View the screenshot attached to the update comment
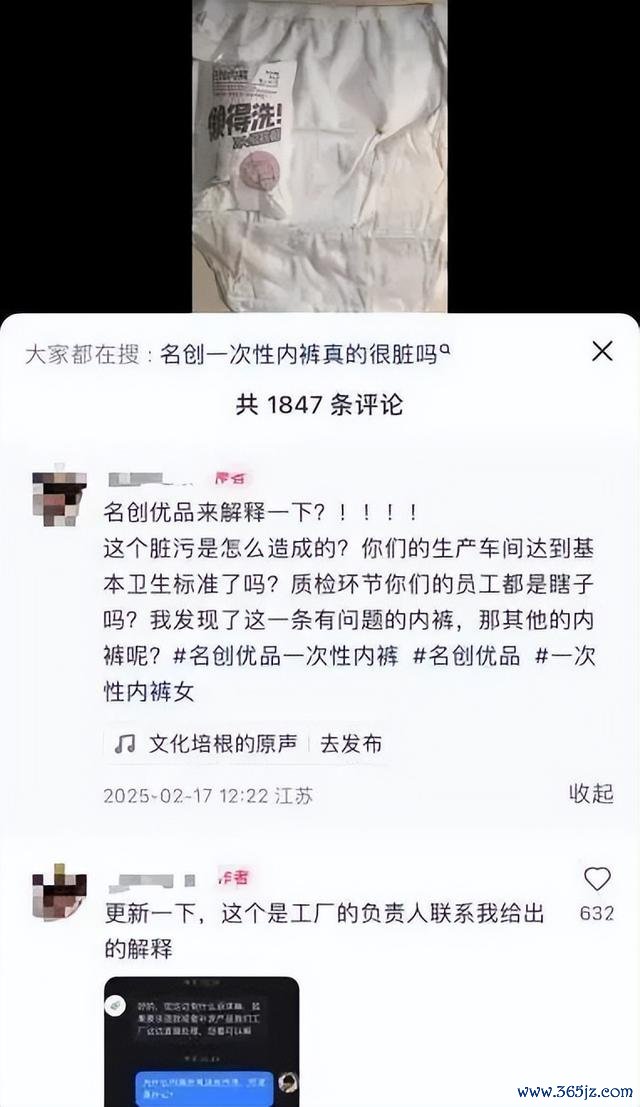This screenshot has height=1107, width=640. 201,1040
